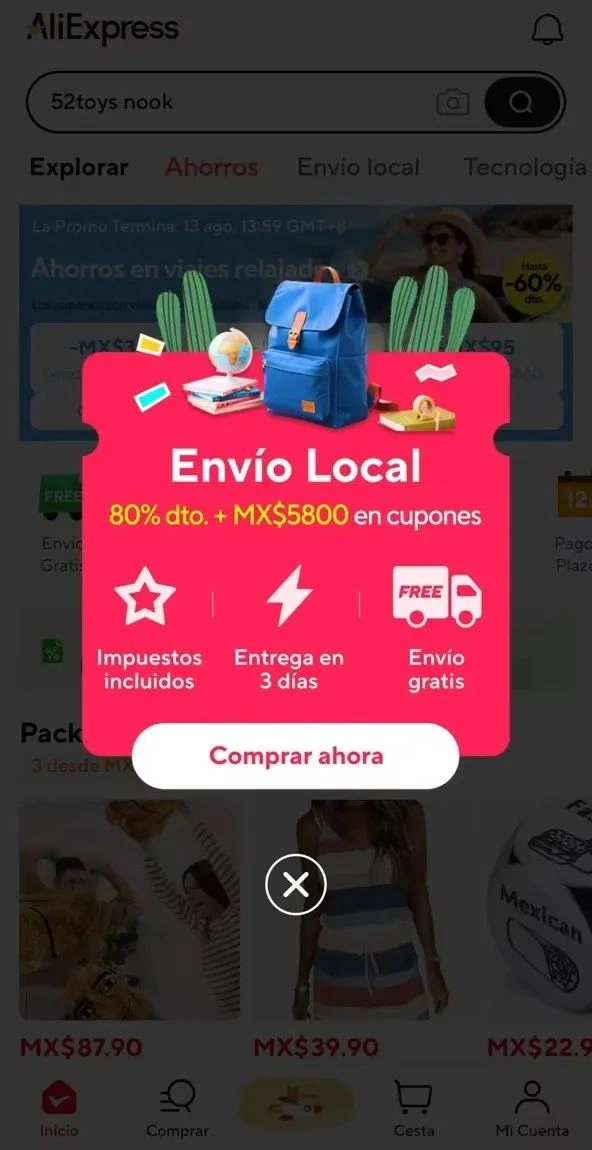This screenshot has width=592, height=1150.
Task: Tap the Comprar ahora button
Action: (x=296, y=756)
